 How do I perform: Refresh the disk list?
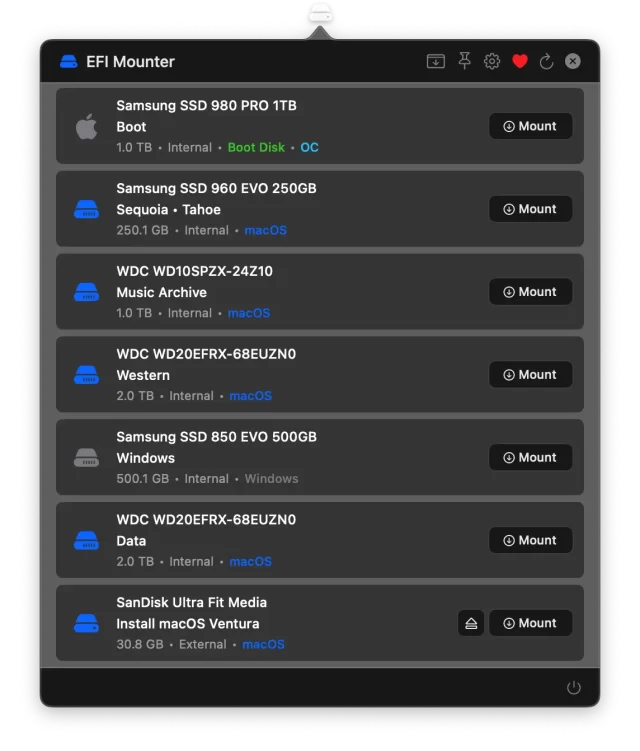pyautogui.click(x=546, y=61)
